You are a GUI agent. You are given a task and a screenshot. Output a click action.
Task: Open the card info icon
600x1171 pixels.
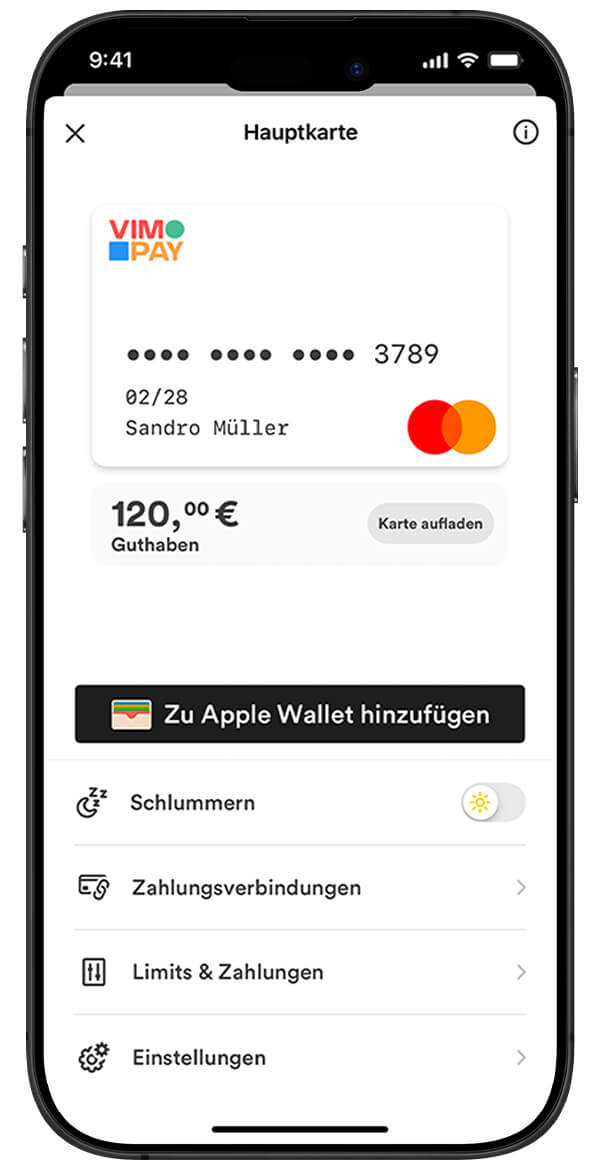click(525, 133)
